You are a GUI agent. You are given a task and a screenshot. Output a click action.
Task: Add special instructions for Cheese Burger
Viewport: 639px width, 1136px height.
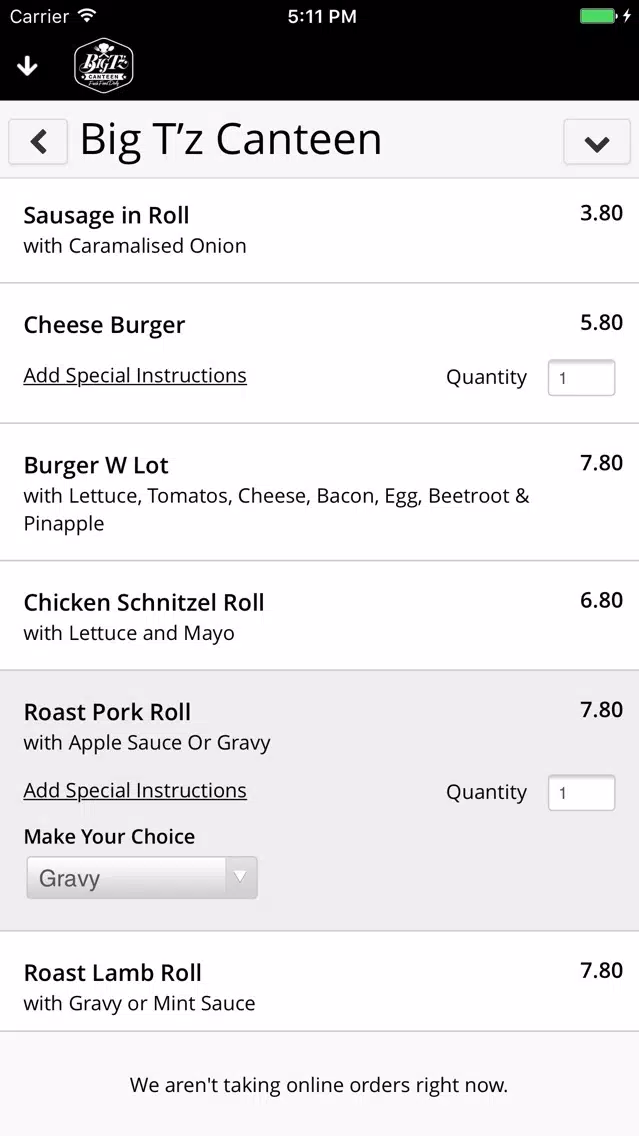pos(135,375)
